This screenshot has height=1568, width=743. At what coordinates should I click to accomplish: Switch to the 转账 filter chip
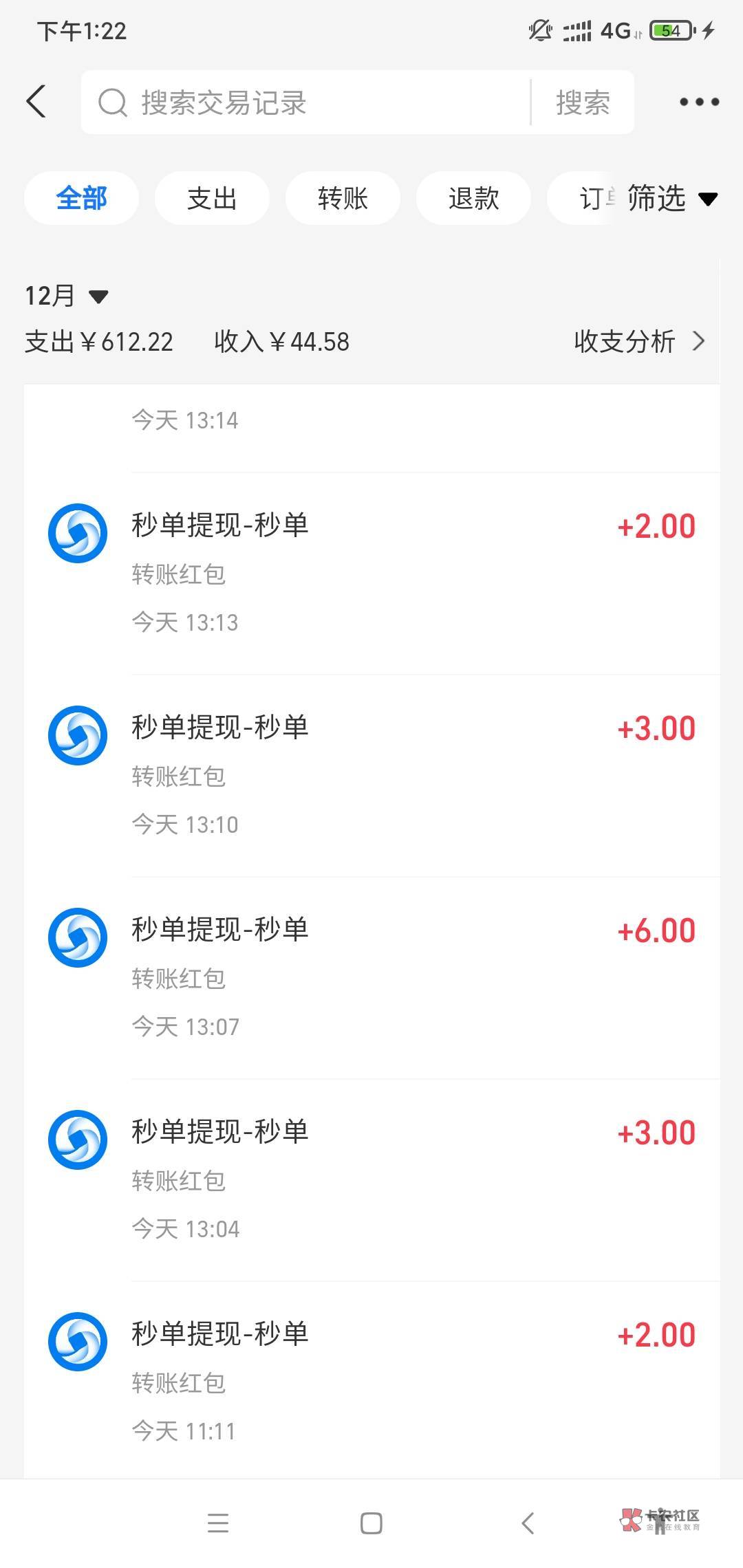click(x=343, y=199)
